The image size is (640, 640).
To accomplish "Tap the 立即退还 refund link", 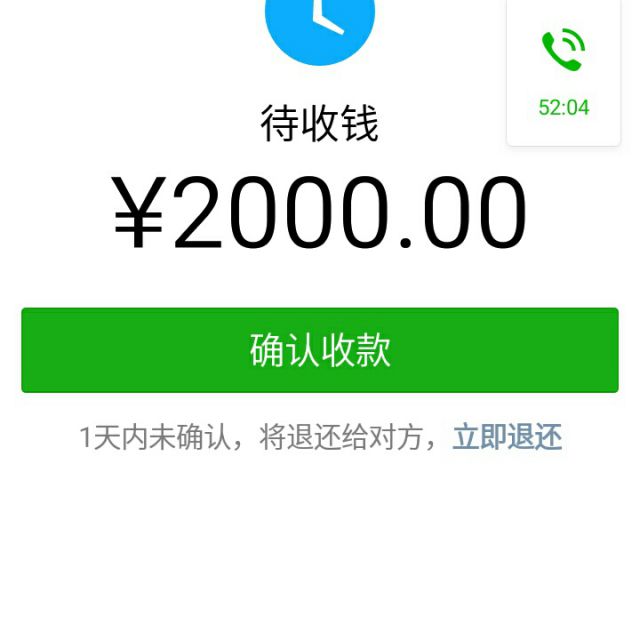I will 507,437.
